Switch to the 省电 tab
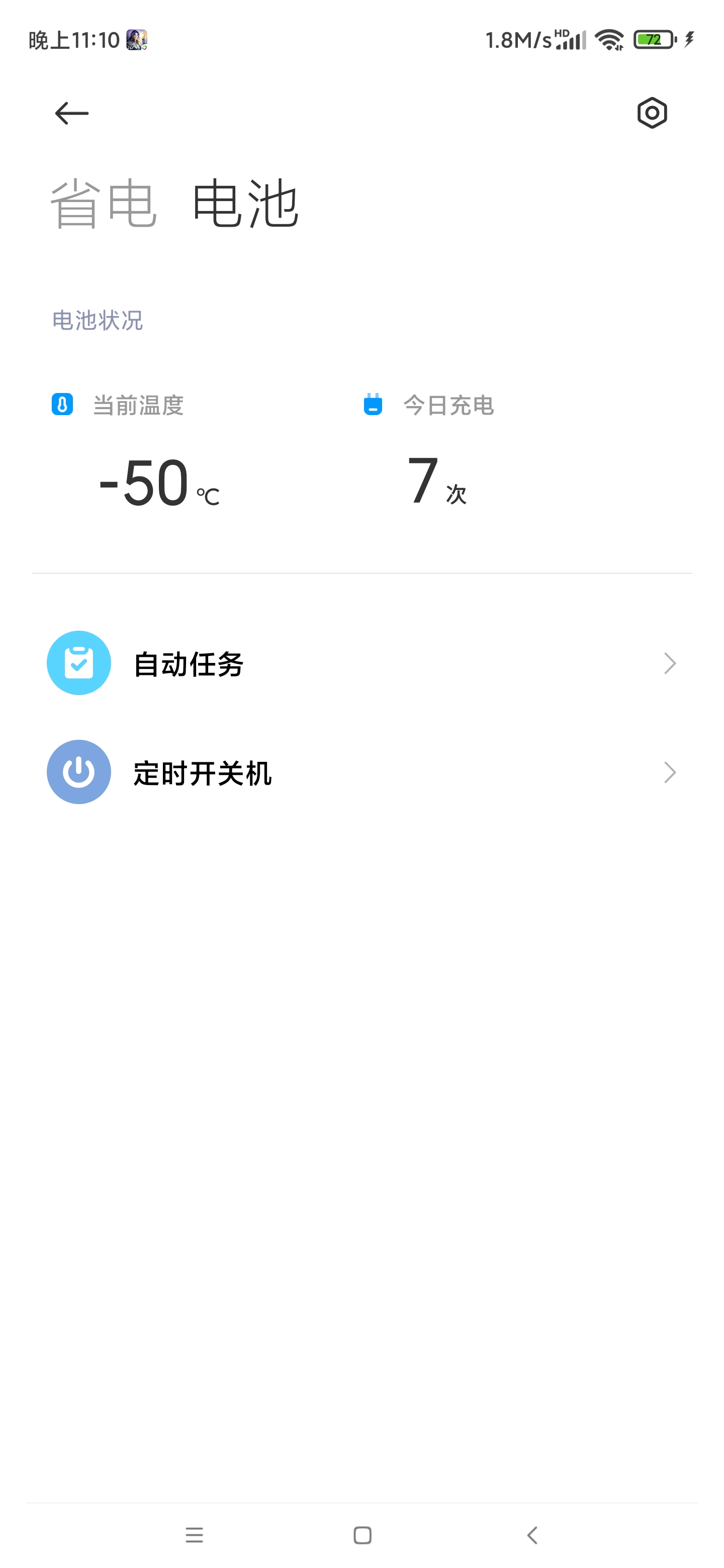Image resolution: width=724 pixels, height=1568 pixels. tap(104, 204)
